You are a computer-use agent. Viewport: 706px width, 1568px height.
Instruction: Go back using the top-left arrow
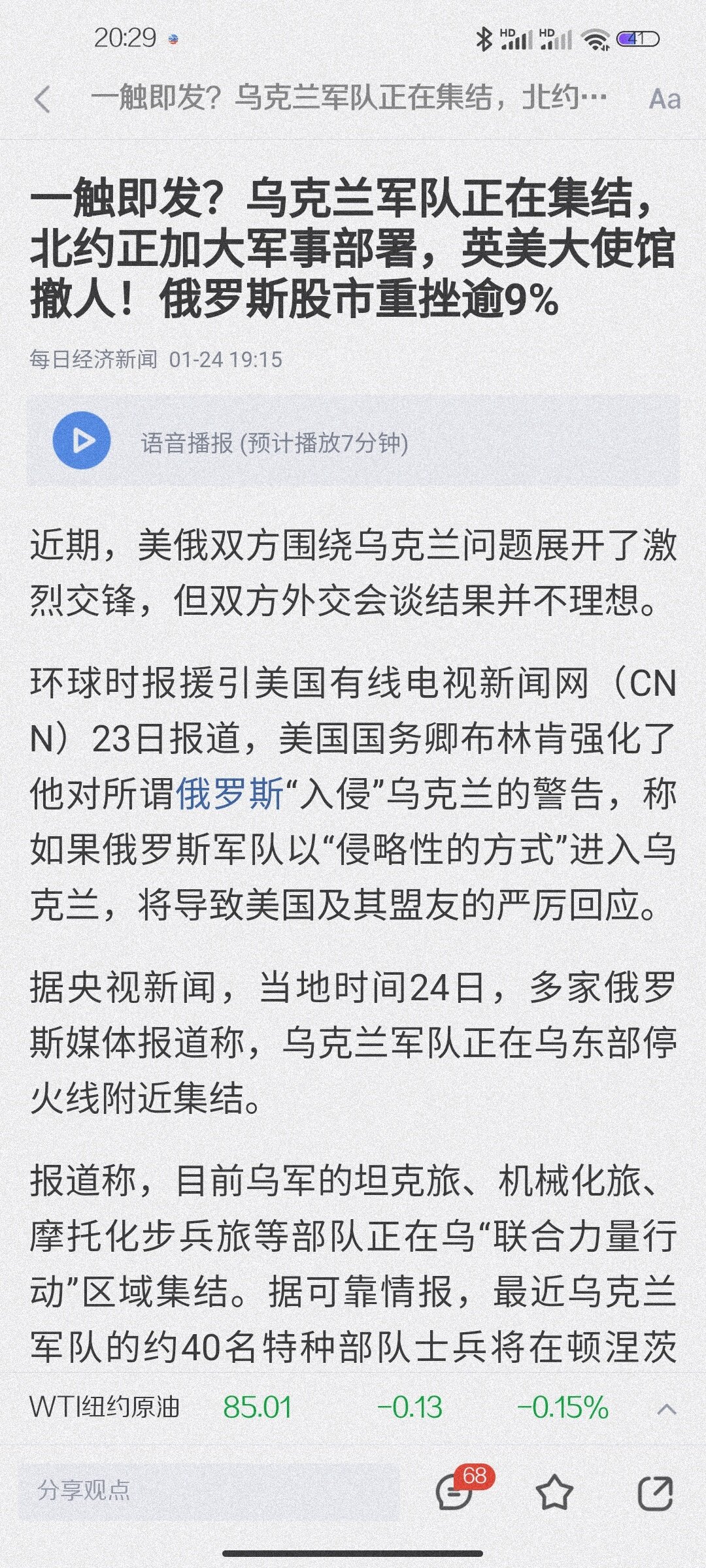point(42,100)
